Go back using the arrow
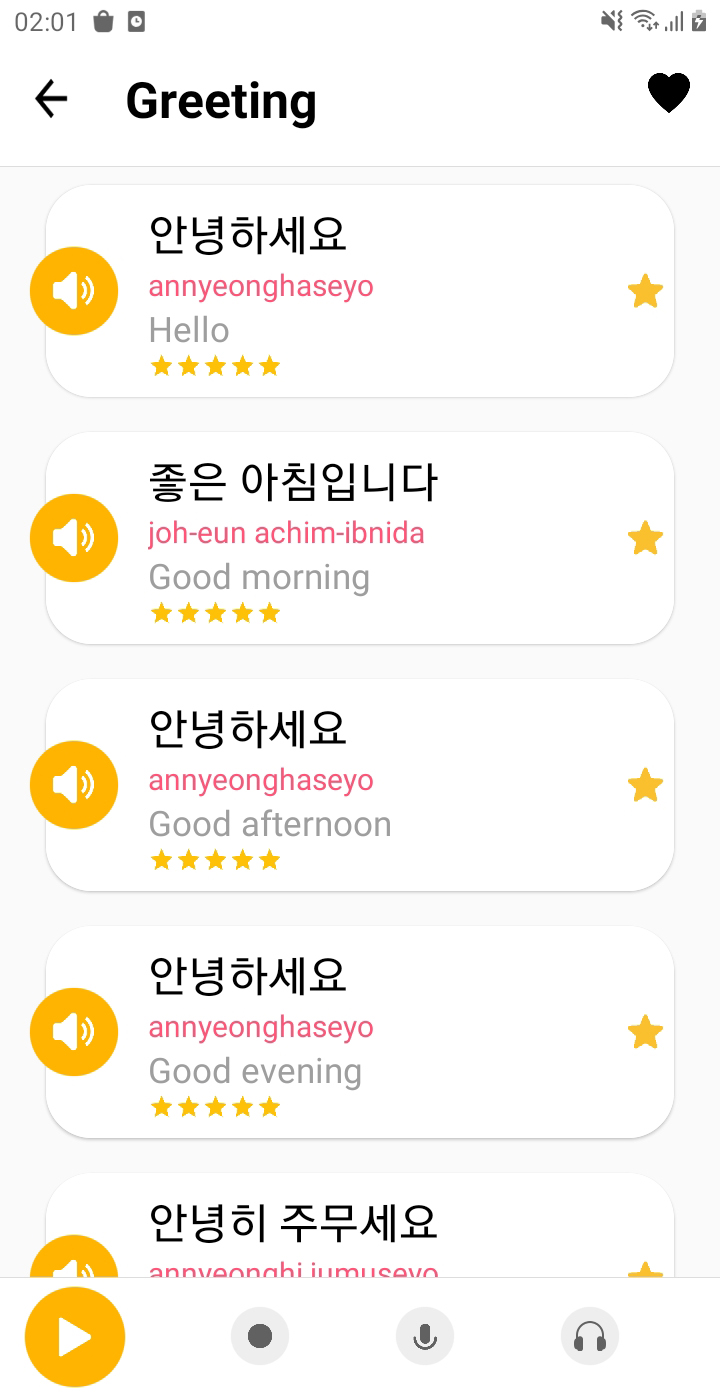The width and height of the screenshot is (720, 1396). tap(50, 98)
